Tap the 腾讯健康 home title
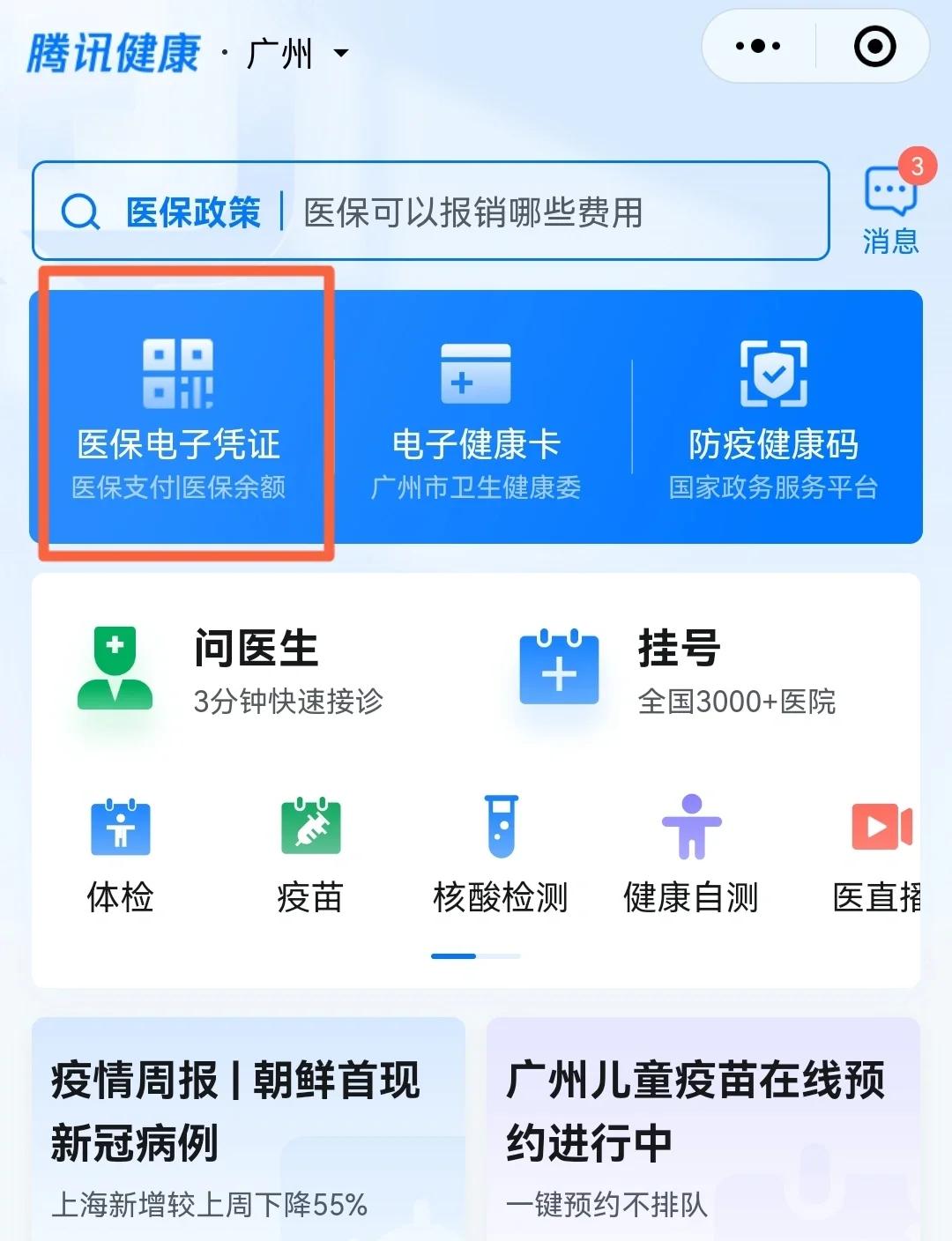Image resolution: width=952 pixels, height=1241 pixels. 110,50
